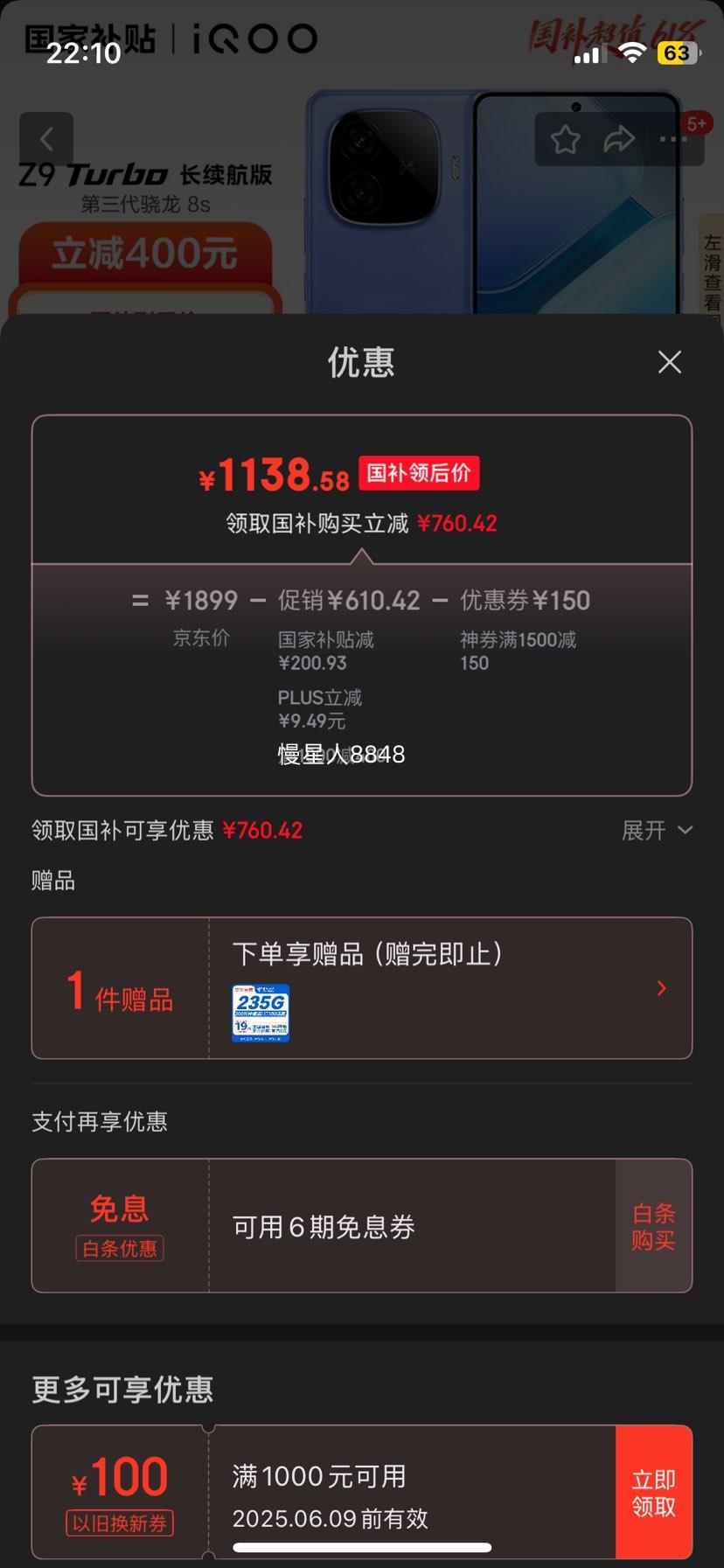Add the product to favorites with the star icon

pos(565,140)
